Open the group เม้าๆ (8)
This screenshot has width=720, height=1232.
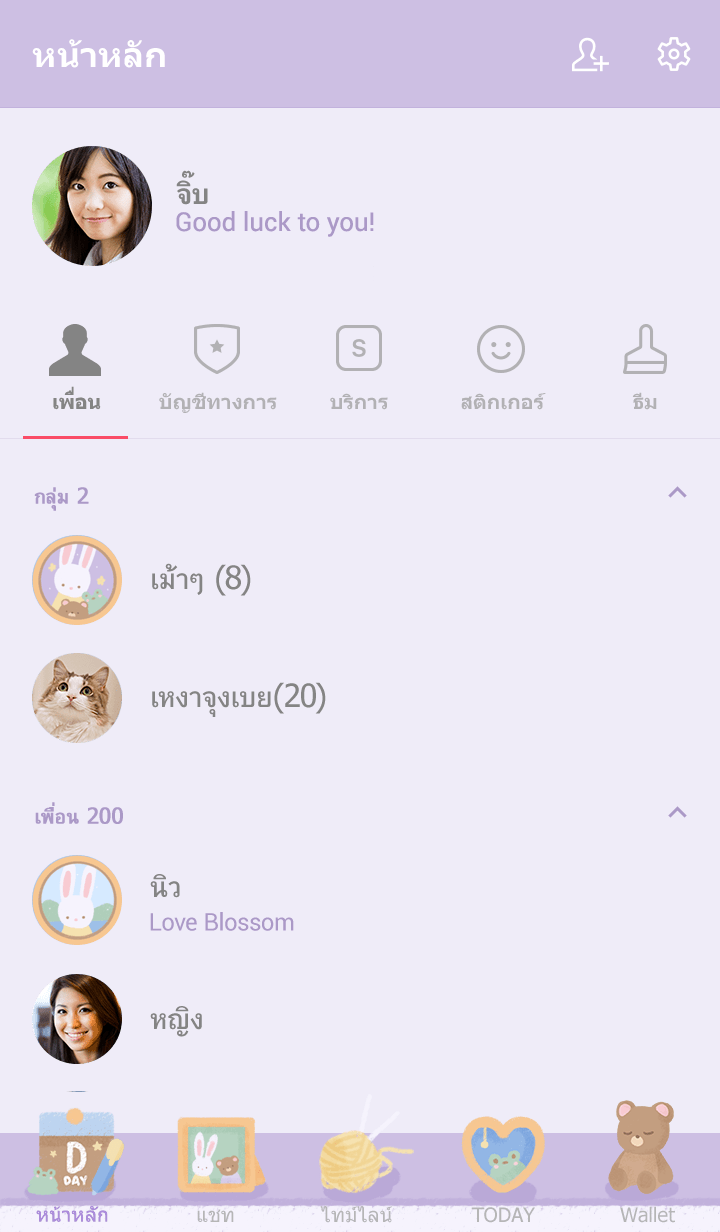point(200,580)
